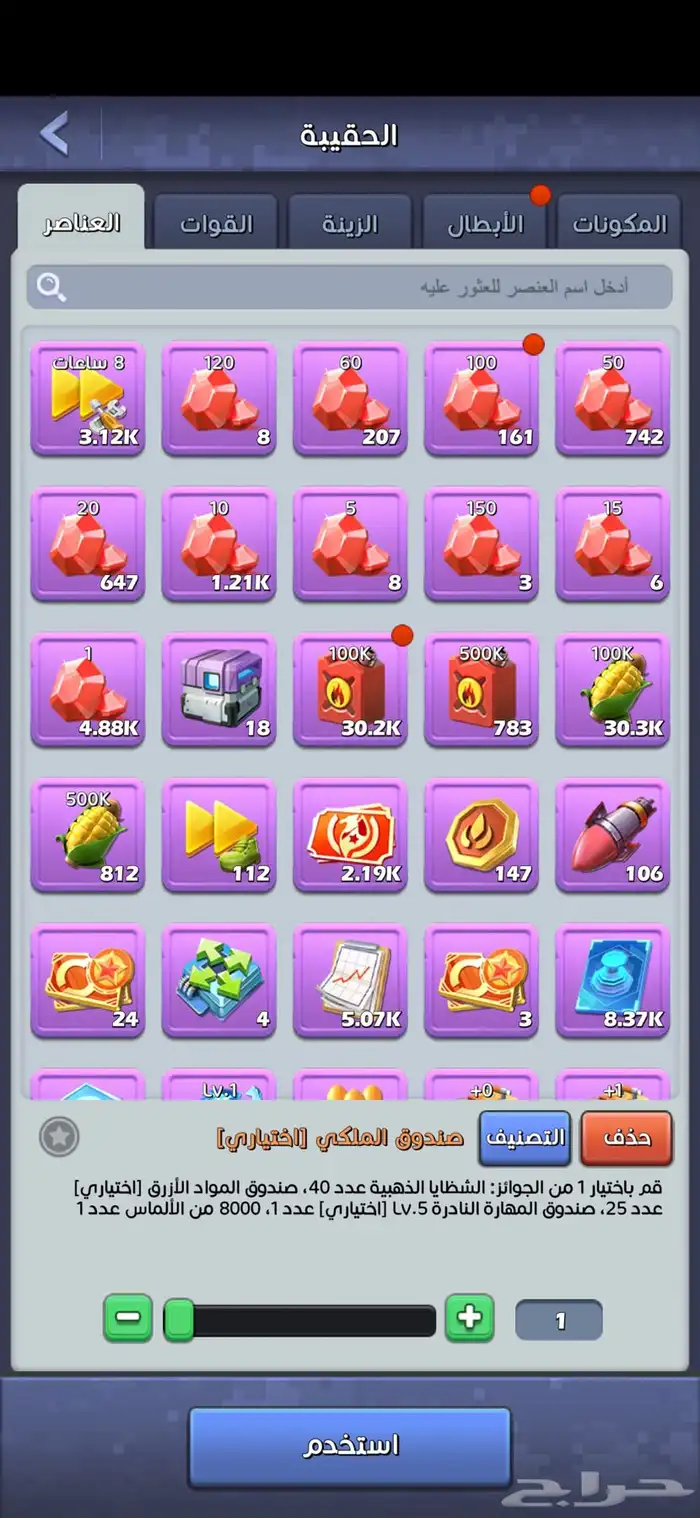Viewport: 700px width, 1518px height.
Task: Tap the استخدم use button
Action: tap(350, 1446)
